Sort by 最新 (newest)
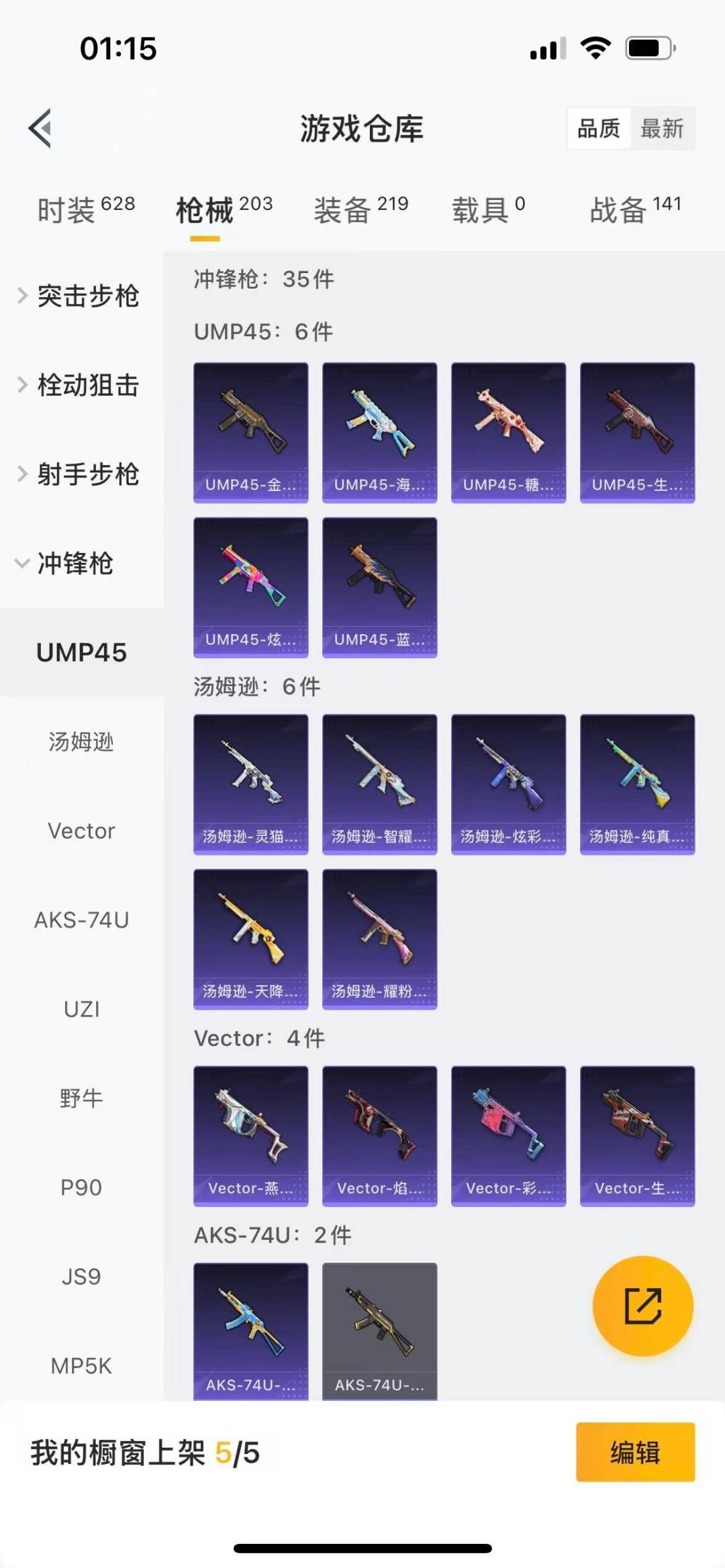Image resolution: width=725 pixels, height=1568 pixels. (x=661, y=128)
